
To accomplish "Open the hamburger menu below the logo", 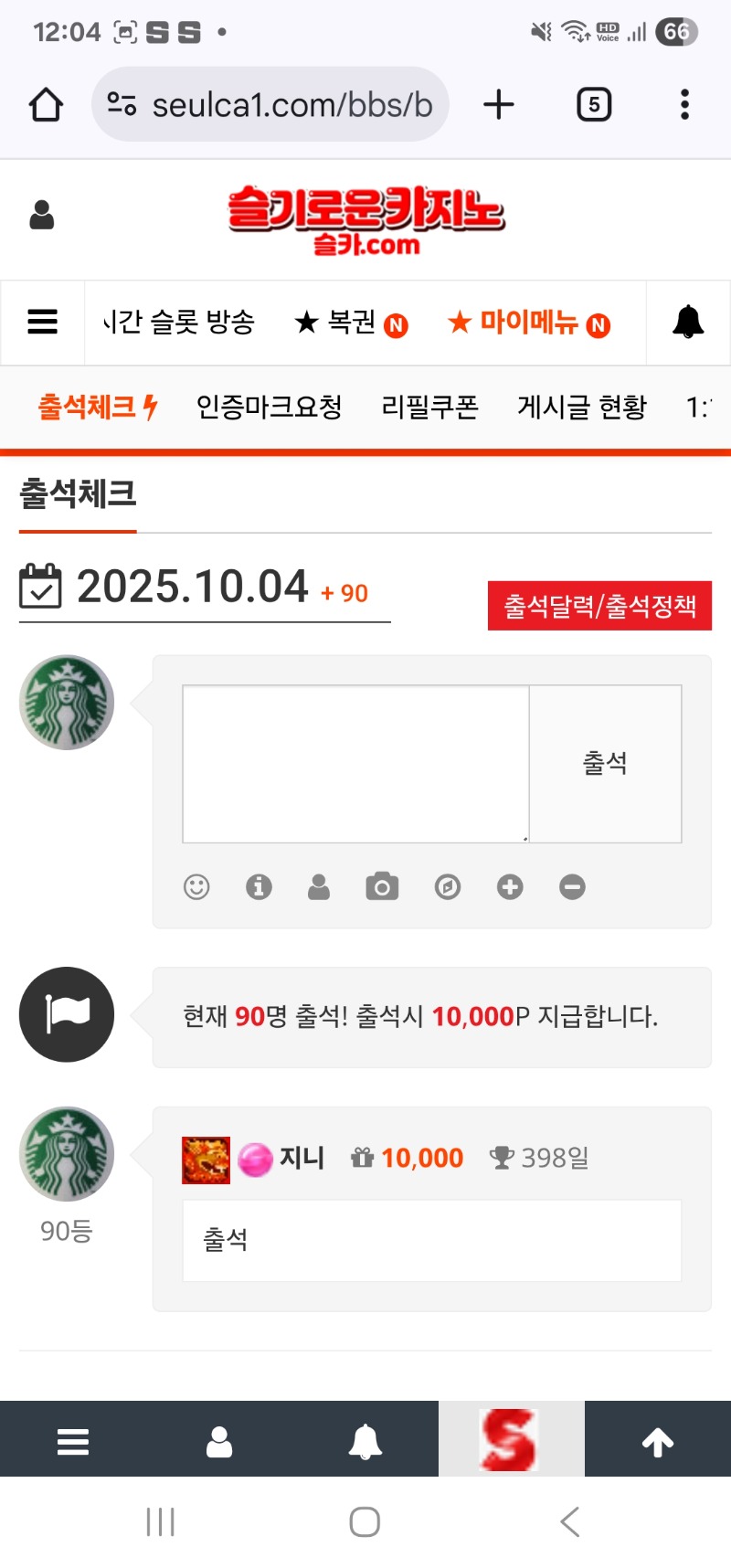I will (x=43, y=323).
